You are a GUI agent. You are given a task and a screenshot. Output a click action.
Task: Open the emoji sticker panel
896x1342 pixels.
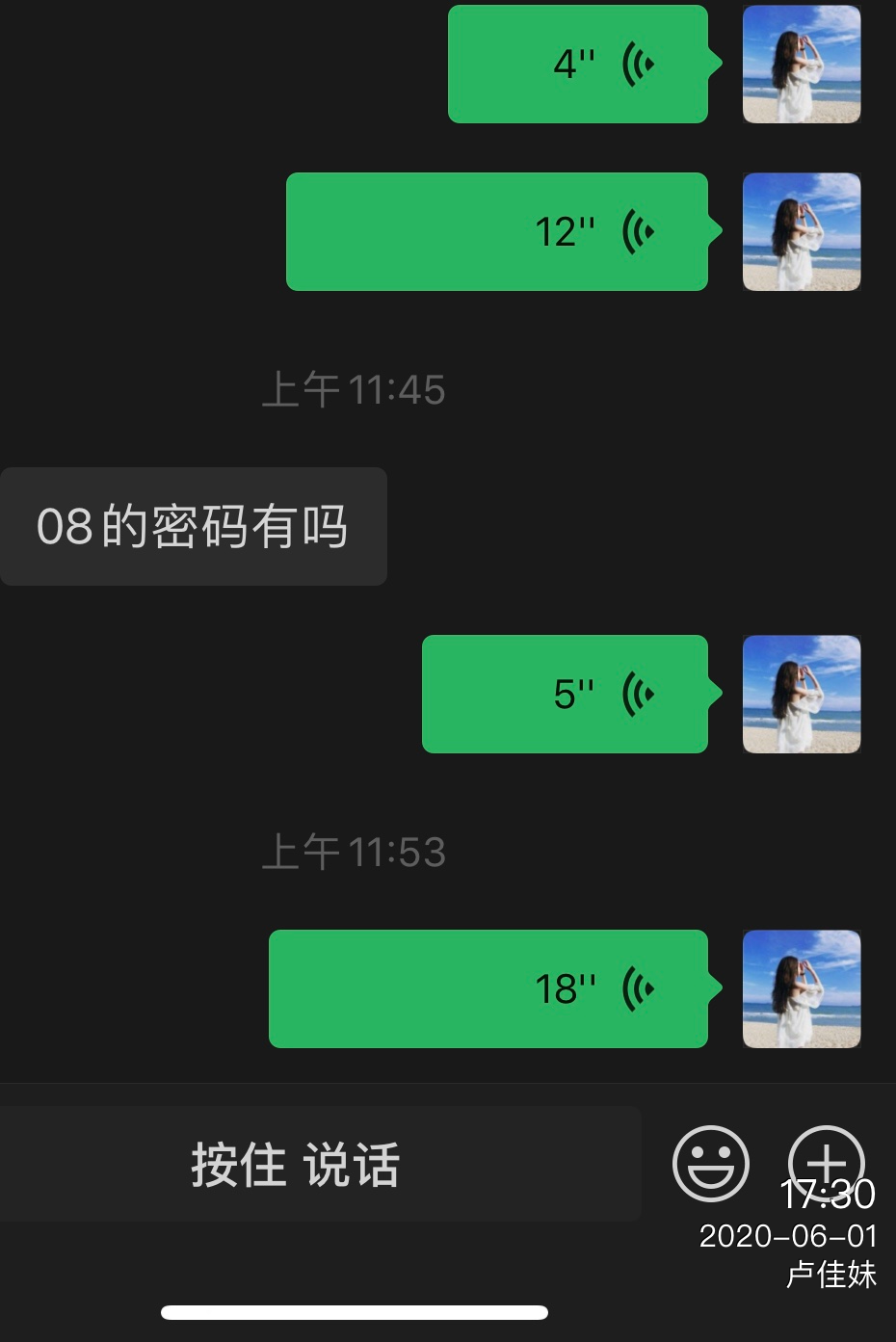(710, 1163)
